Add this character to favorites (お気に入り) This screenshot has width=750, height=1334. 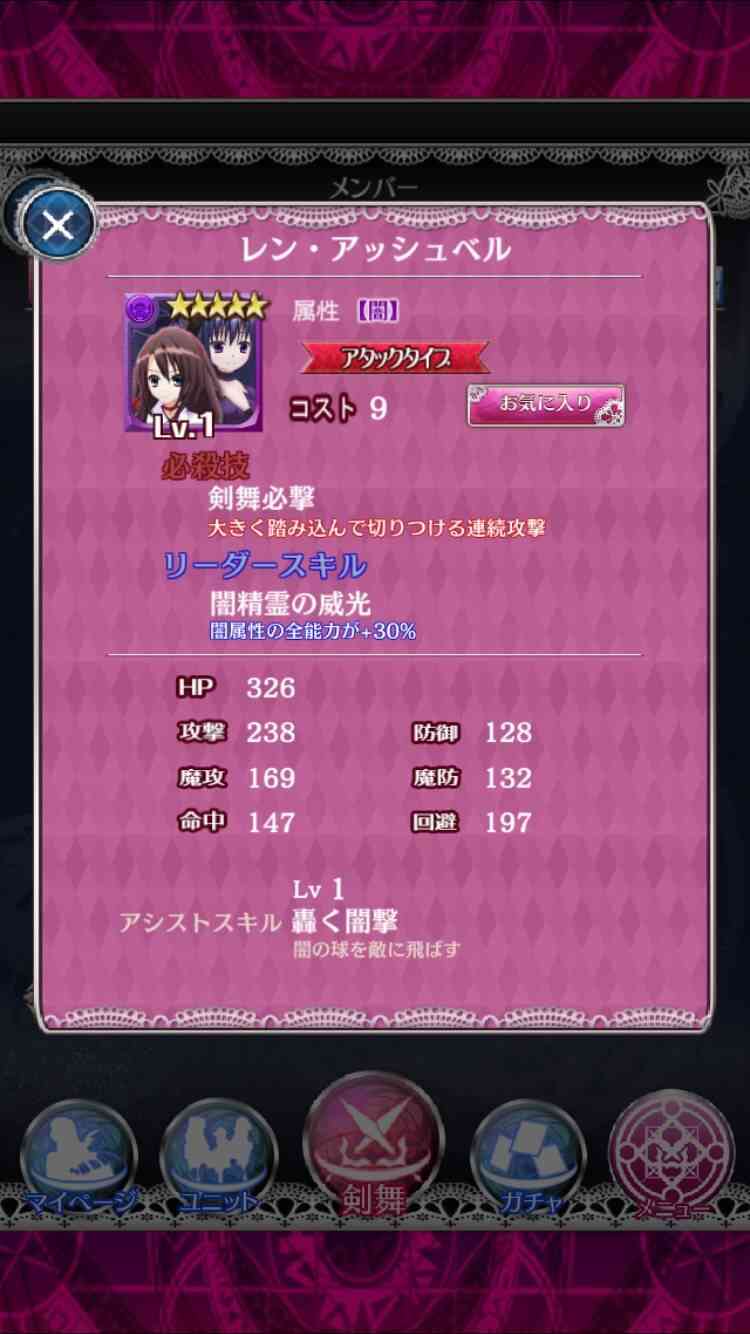pos(546,405)
